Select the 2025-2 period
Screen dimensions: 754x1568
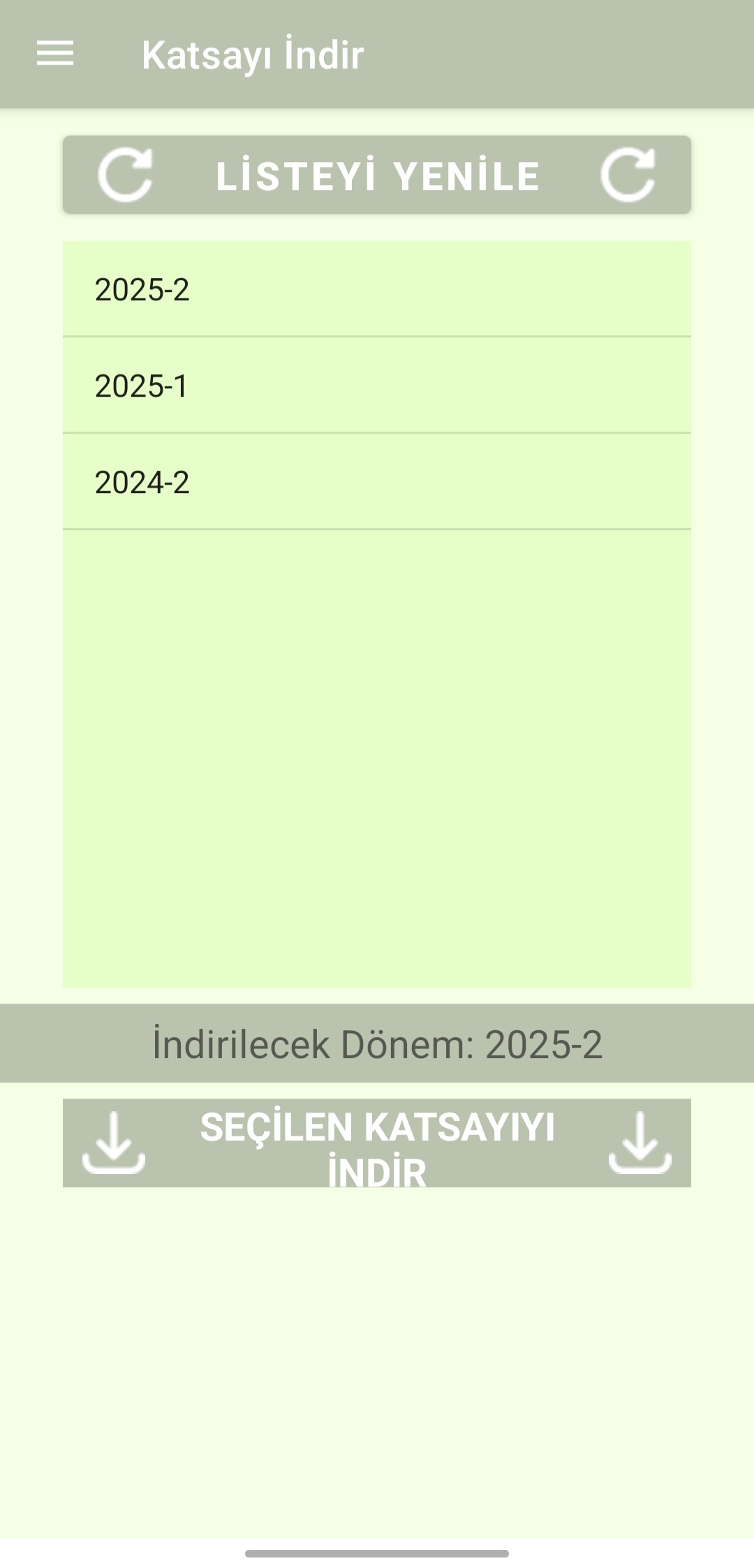tap(377, 289)
